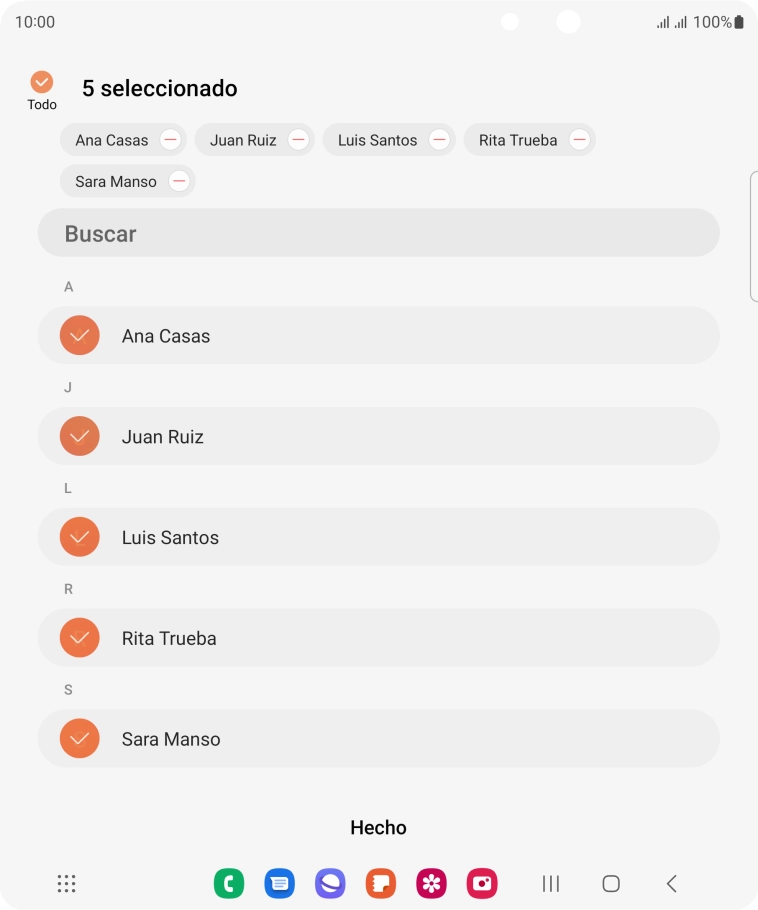758x910 pixels.
Task: Launch the Camera app from the taskbar
Action: (482, 883)
